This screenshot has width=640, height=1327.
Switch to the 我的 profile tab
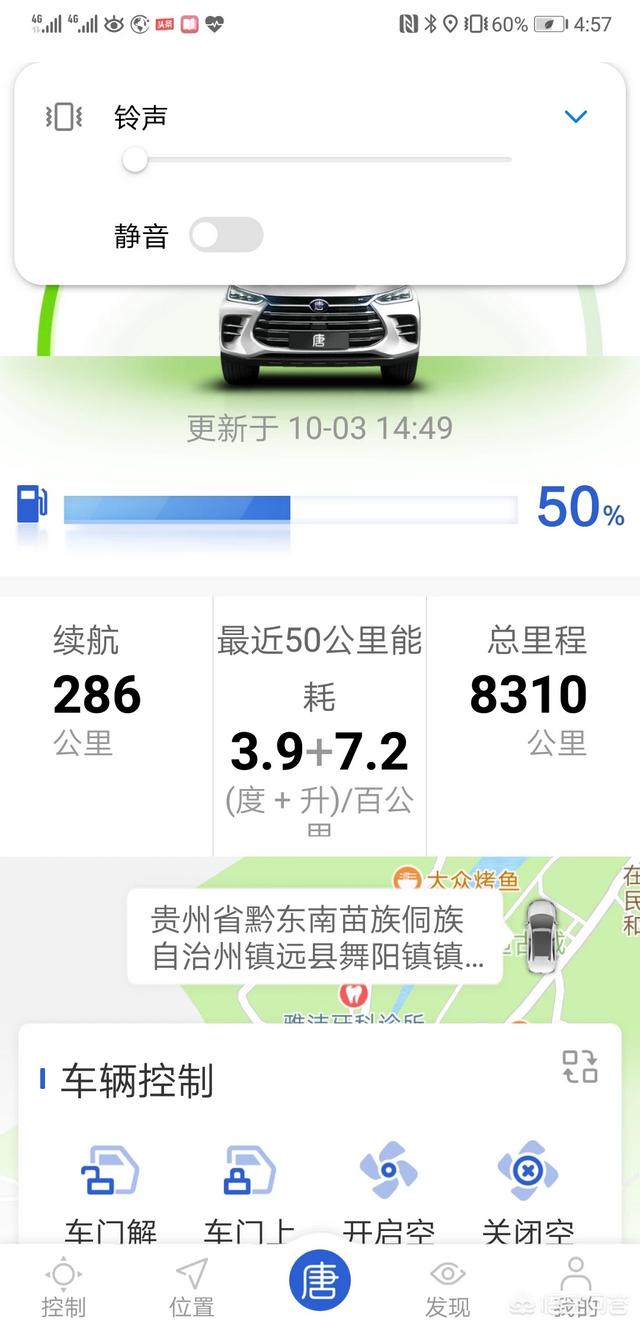[x=575, y=1287]
